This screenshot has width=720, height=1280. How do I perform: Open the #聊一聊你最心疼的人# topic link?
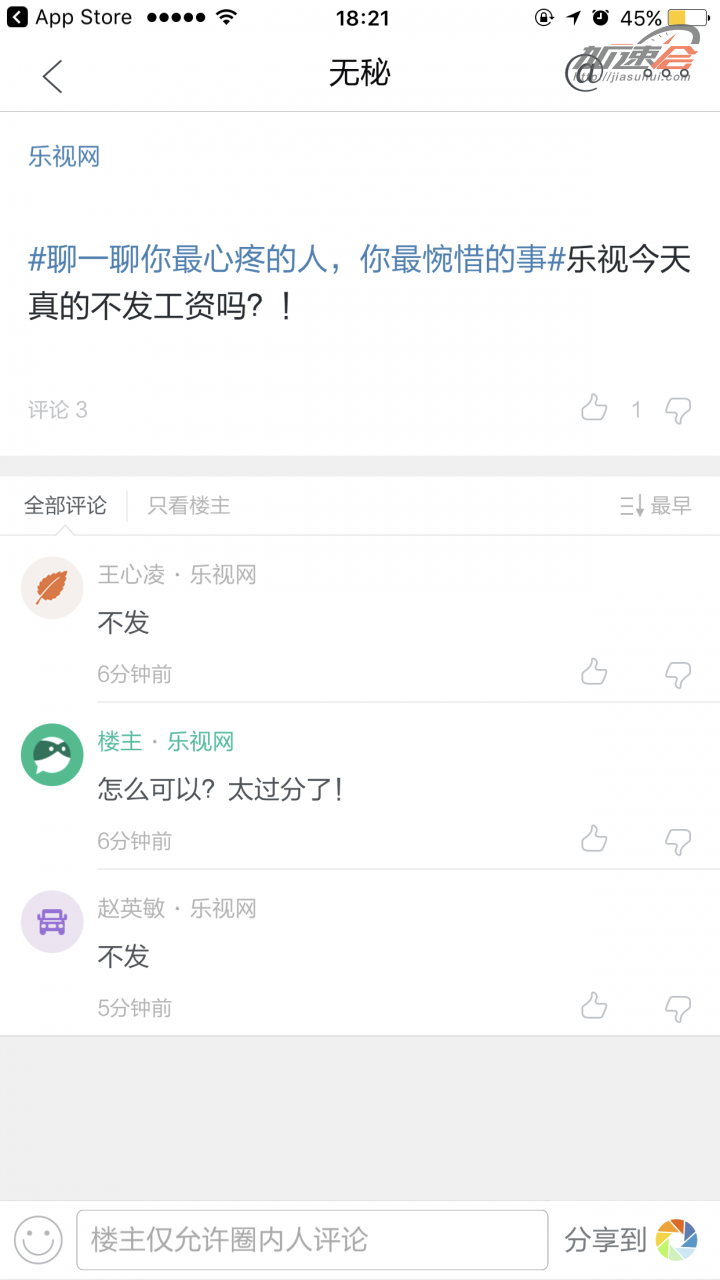(290, 257)
